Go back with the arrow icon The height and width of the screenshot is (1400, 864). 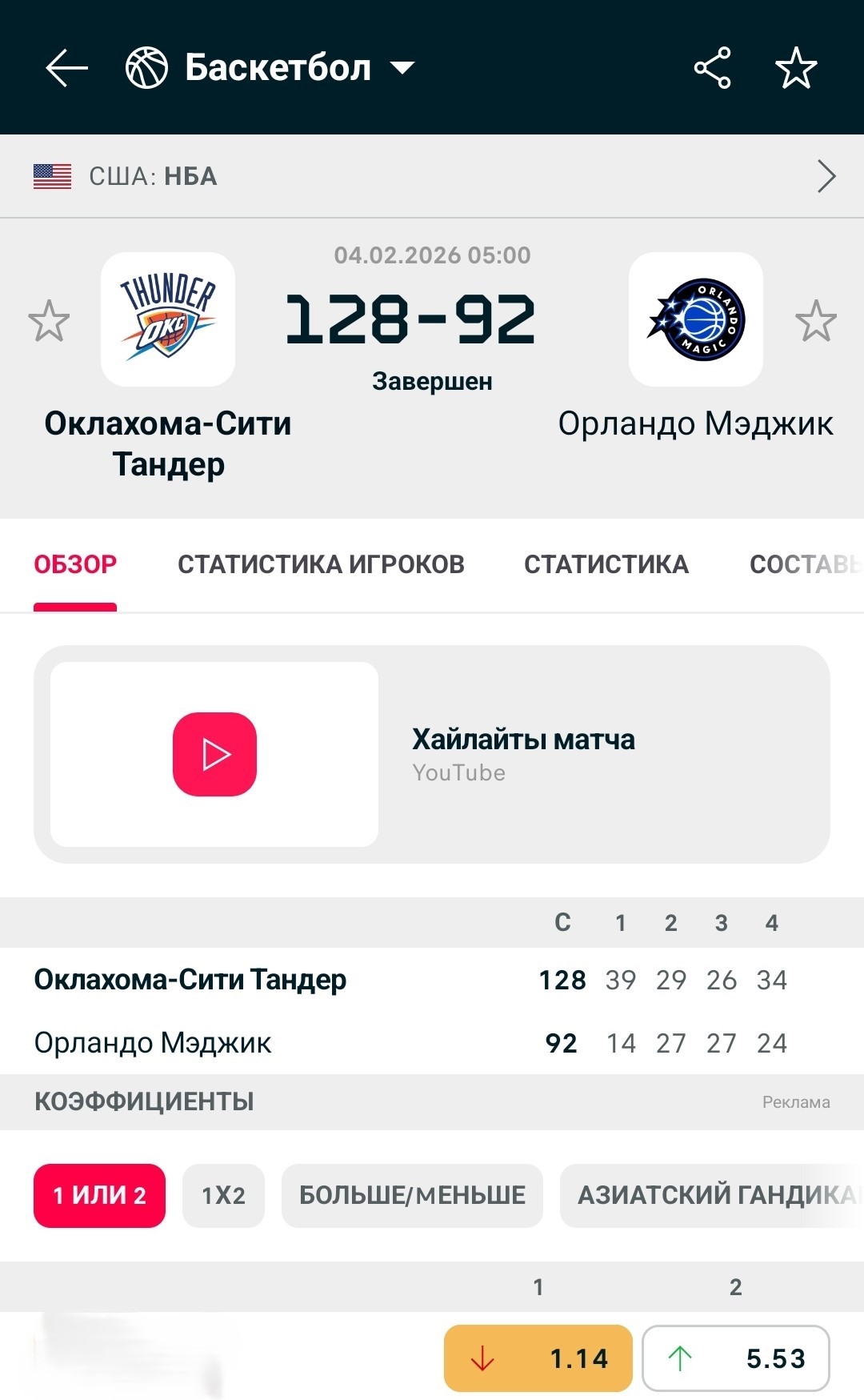tap(66, 68)
